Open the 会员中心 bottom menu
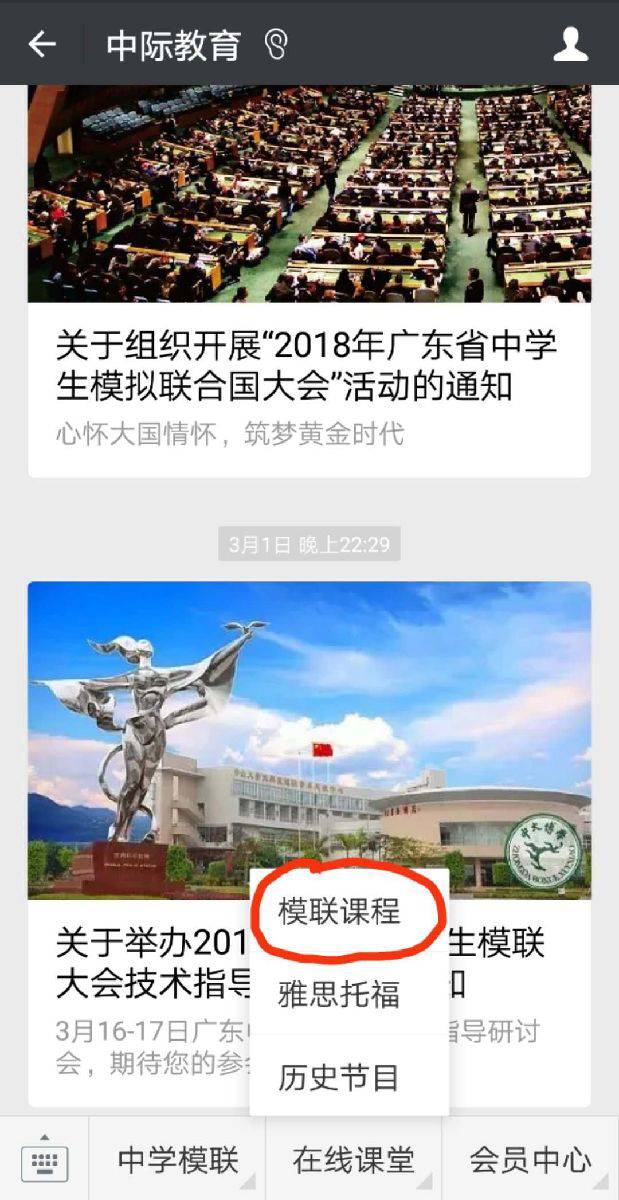 click(x=530, y=1160)
